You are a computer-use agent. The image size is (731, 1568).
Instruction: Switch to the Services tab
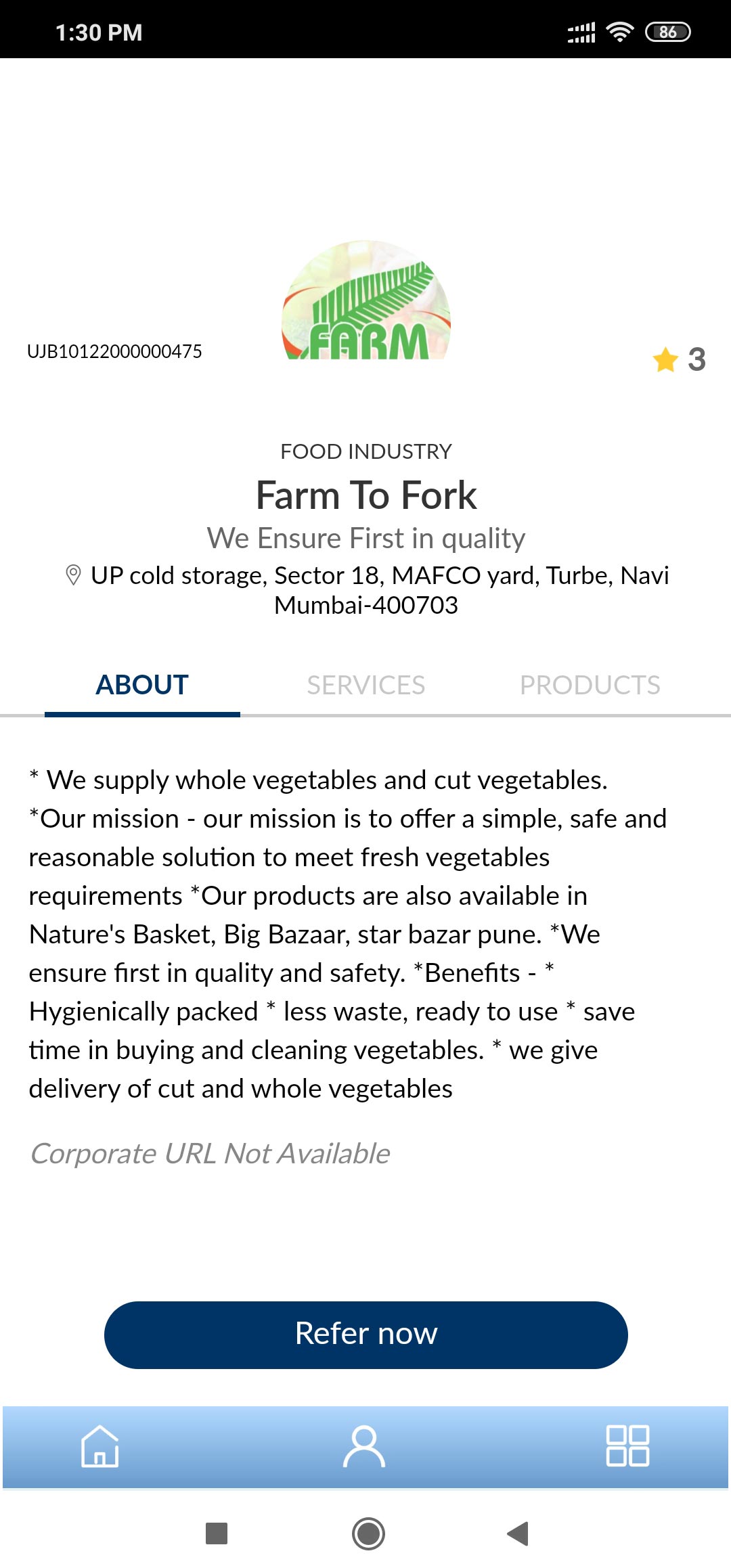tap(365, 685)
